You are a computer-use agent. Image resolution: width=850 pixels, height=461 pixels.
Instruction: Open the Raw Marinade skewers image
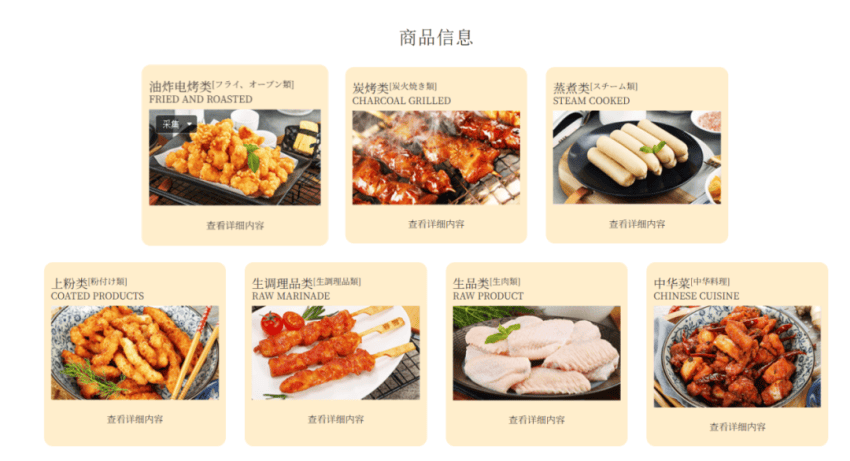coord(336,353)
